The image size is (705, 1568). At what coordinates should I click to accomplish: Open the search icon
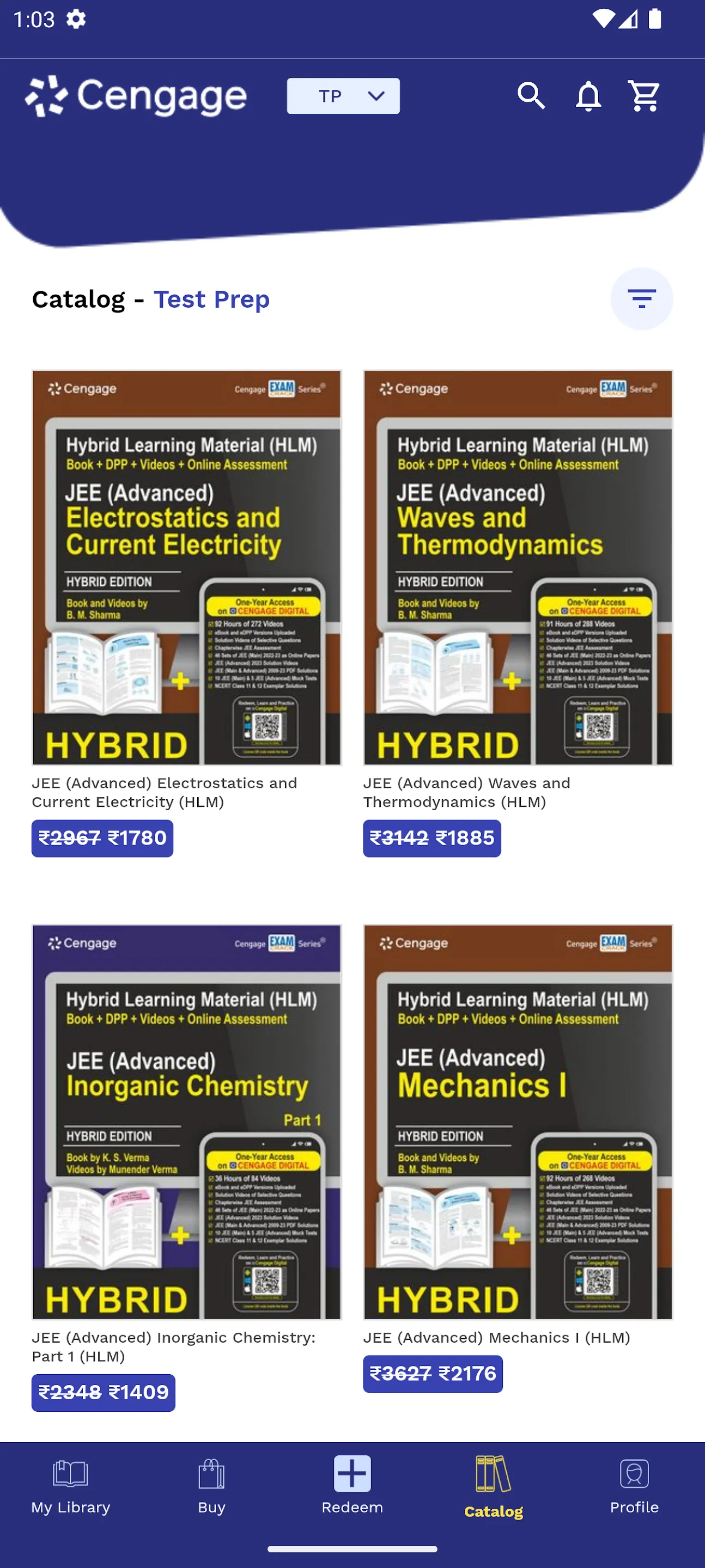coord(531,96)
